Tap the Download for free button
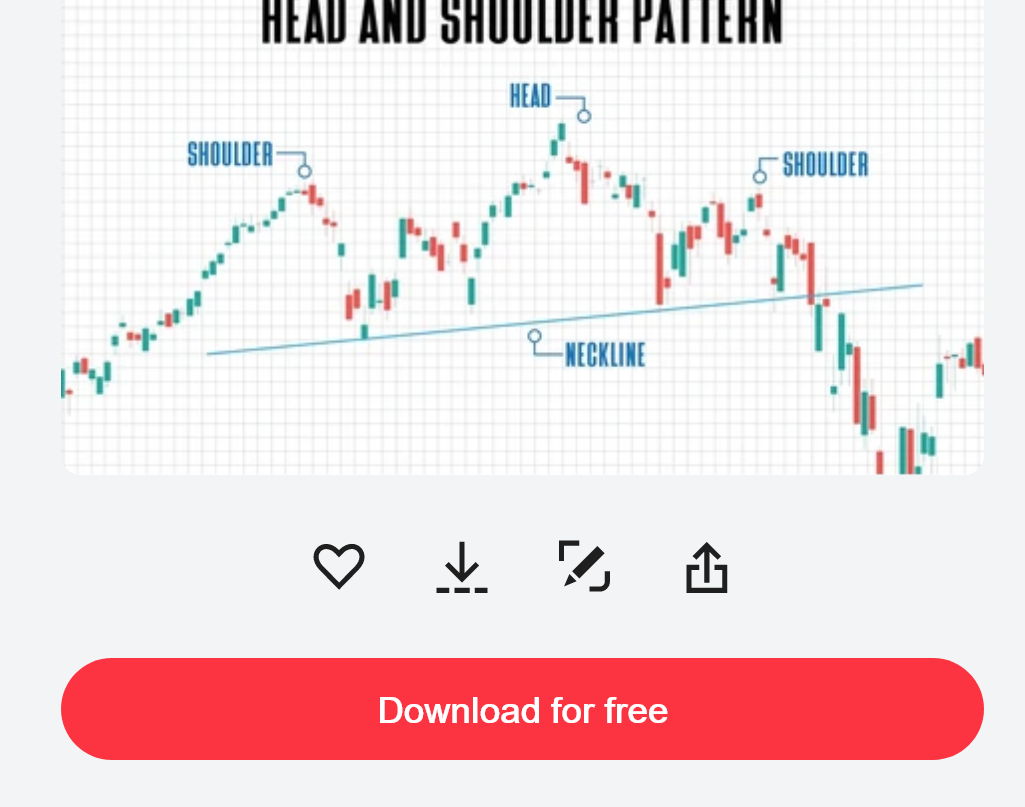1025x807 pixels. pos(522,709)
